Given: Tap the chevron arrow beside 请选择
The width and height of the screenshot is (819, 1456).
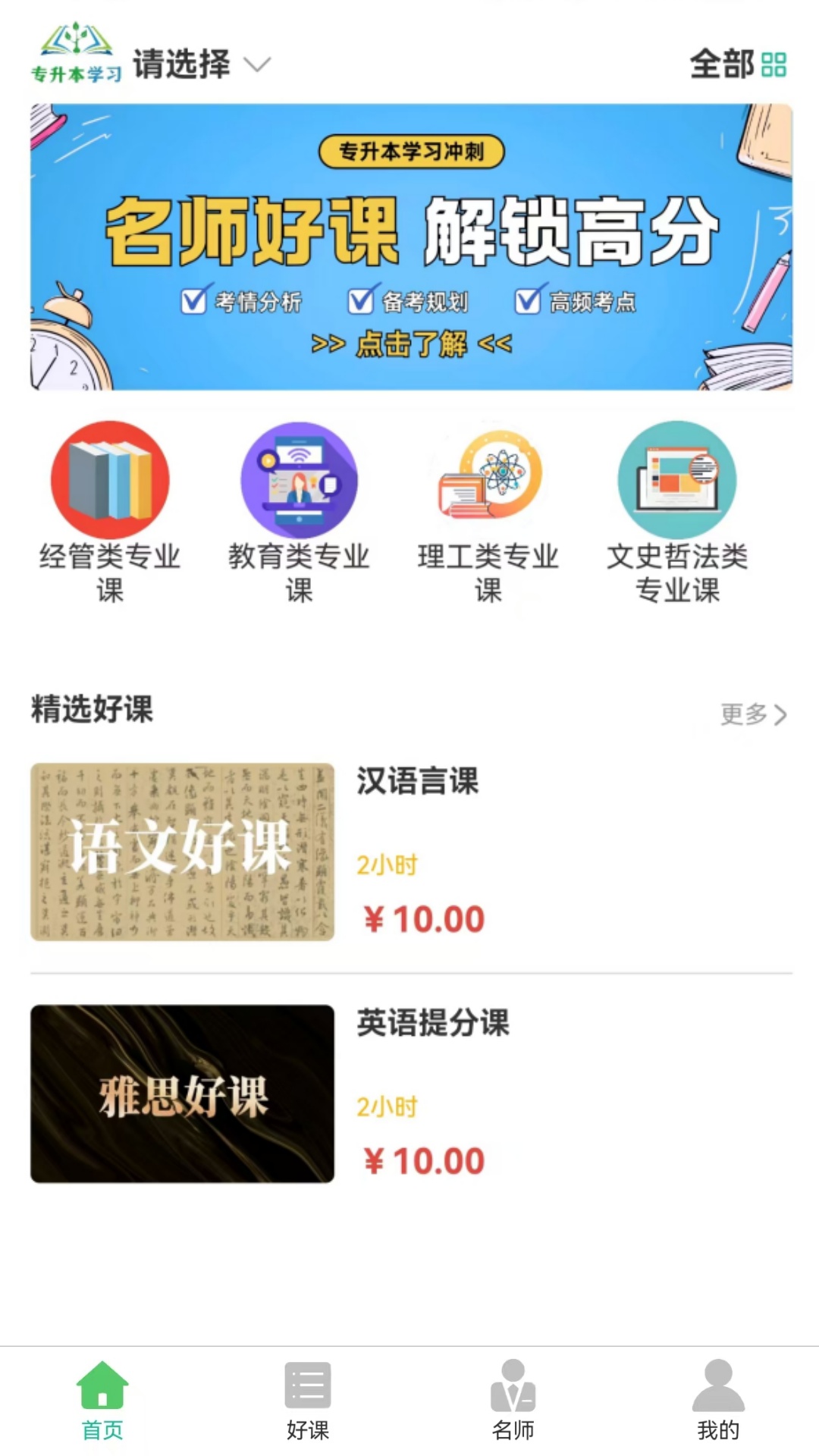Looking at the screenshot, I should click(259, 67).
